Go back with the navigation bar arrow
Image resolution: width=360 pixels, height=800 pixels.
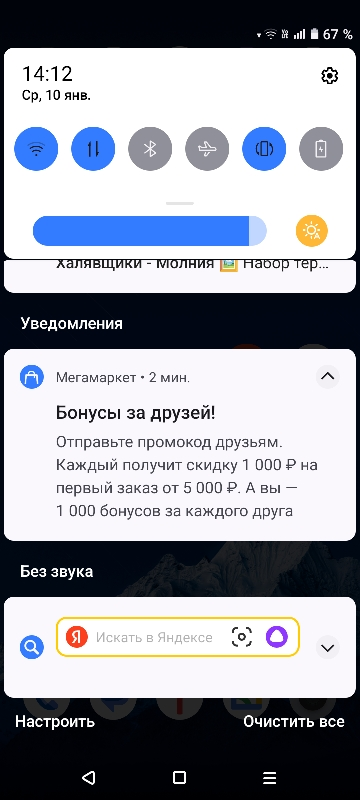click(x=89, y=777)
